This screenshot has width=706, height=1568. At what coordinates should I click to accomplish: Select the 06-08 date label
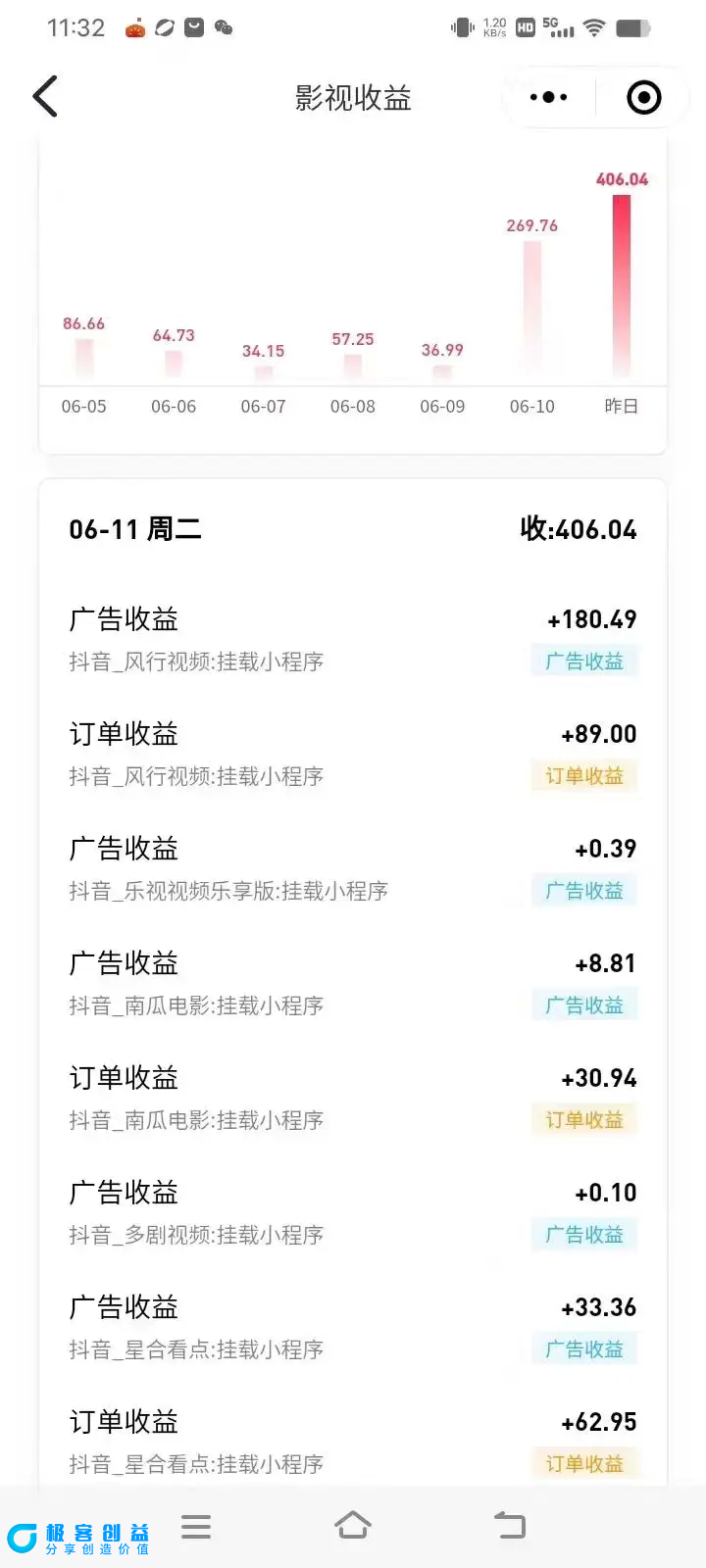[x=353, y=406]
